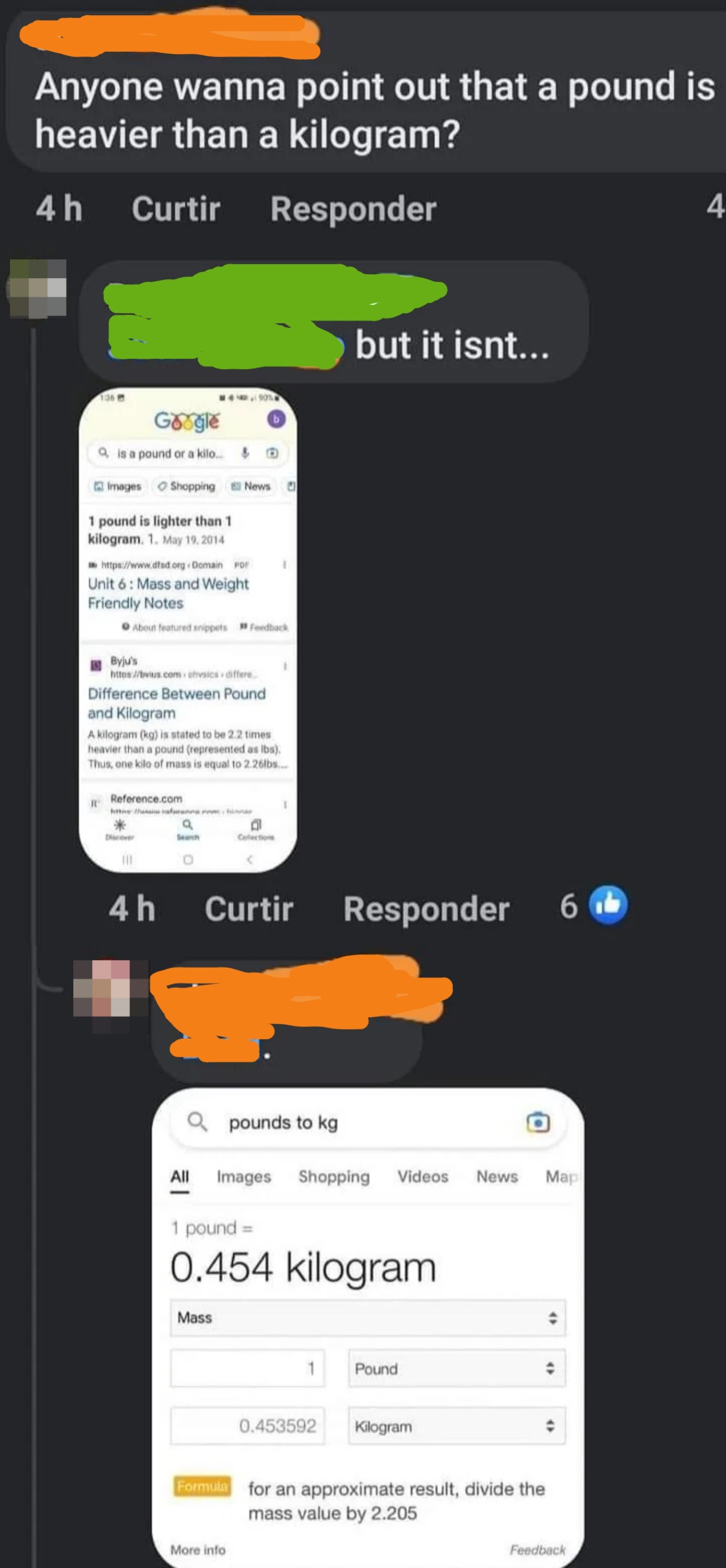The image size is (726, 1568).
Task: Open profile picture of 'but it isnt...' commenter
Action: [38, 289]
